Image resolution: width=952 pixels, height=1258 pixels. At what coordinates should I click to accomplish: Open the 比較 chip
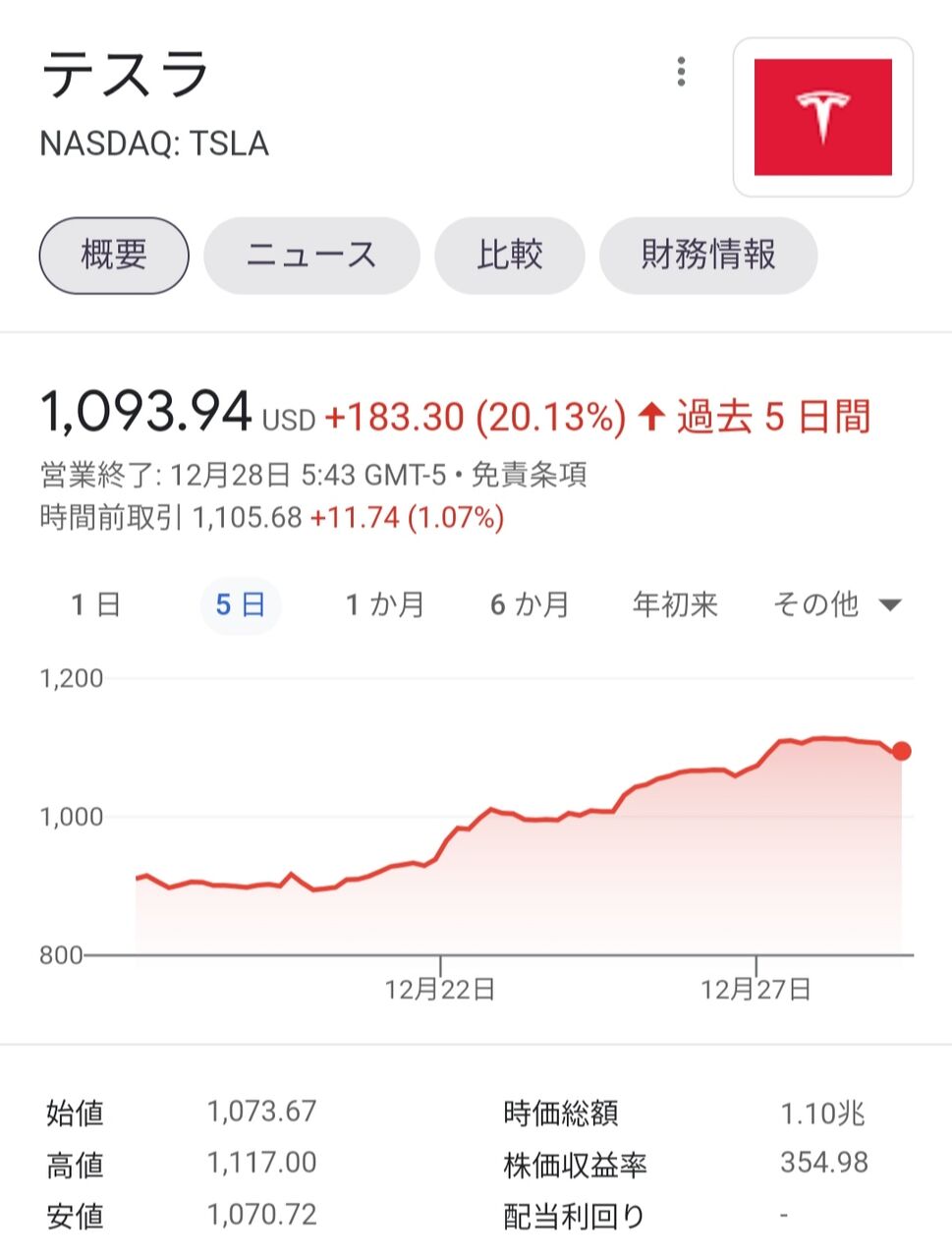click(510, 256)
